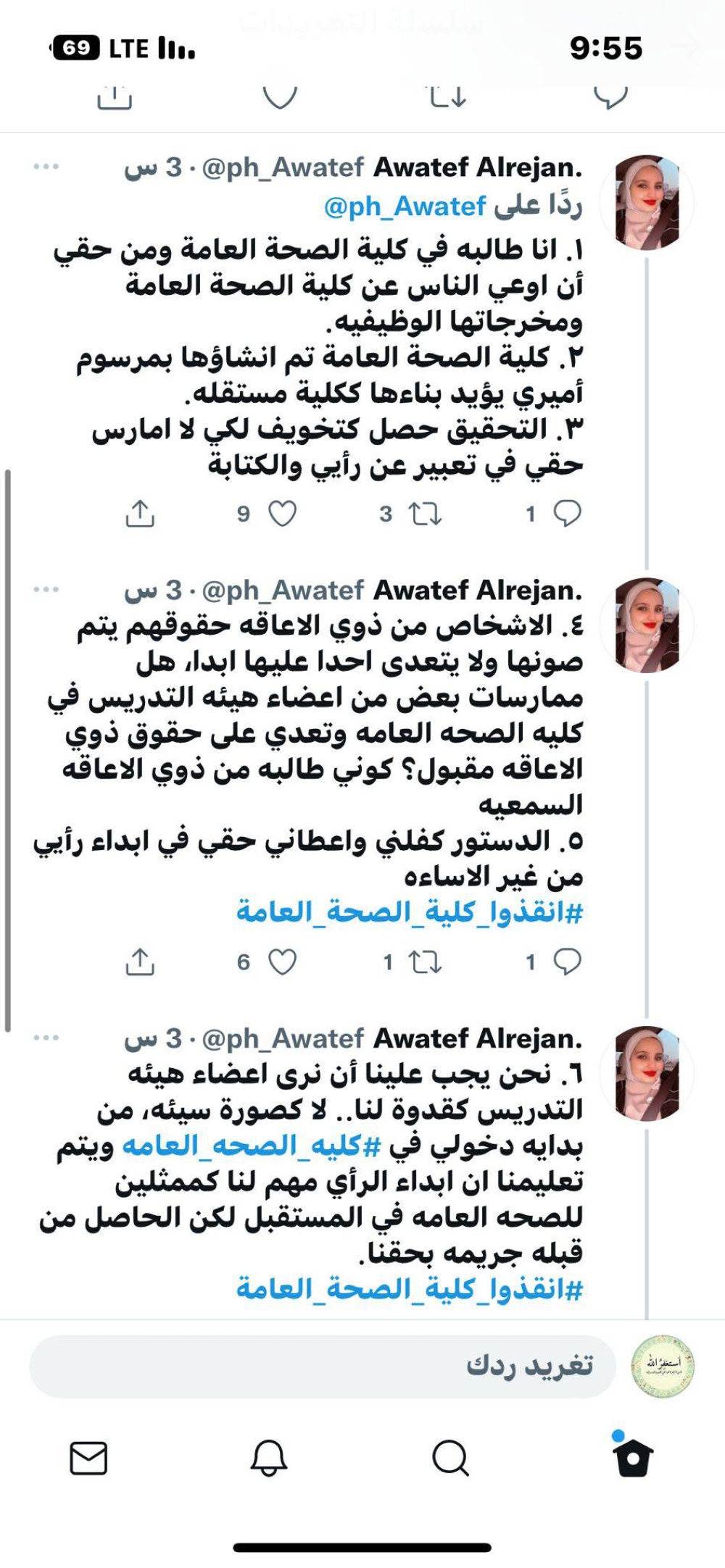Share the tweet with 6 likes
The height and width of the screenshot is (1568, 725).
[x=140, y=962]
